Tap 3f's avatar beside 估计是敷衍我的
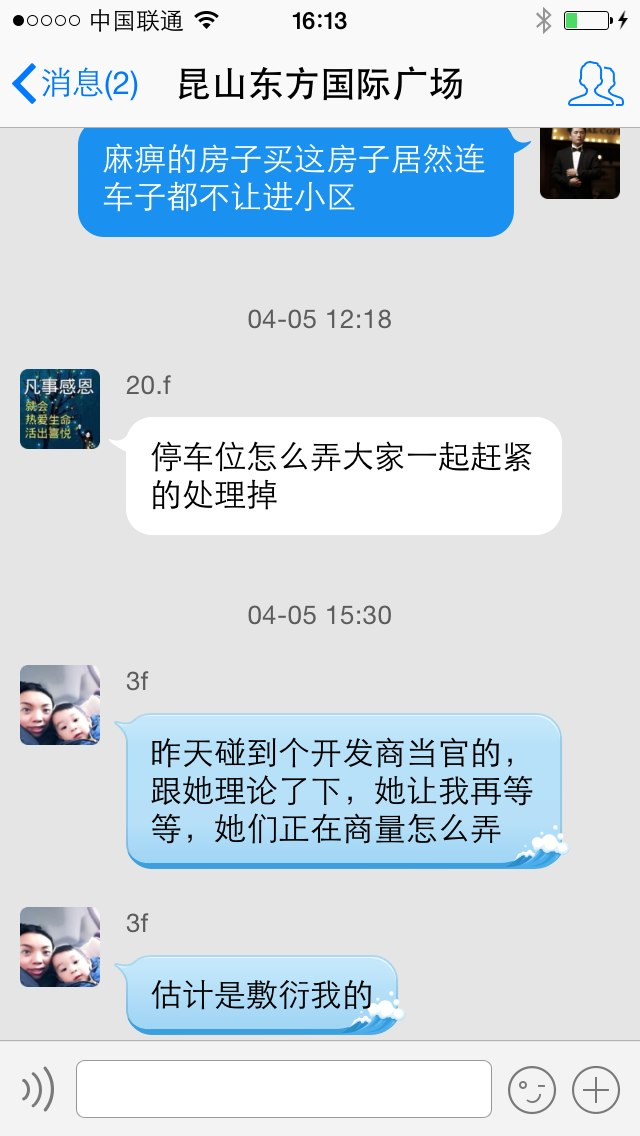The width and height of the screenshot is (640, 1136). pos(60,947)
